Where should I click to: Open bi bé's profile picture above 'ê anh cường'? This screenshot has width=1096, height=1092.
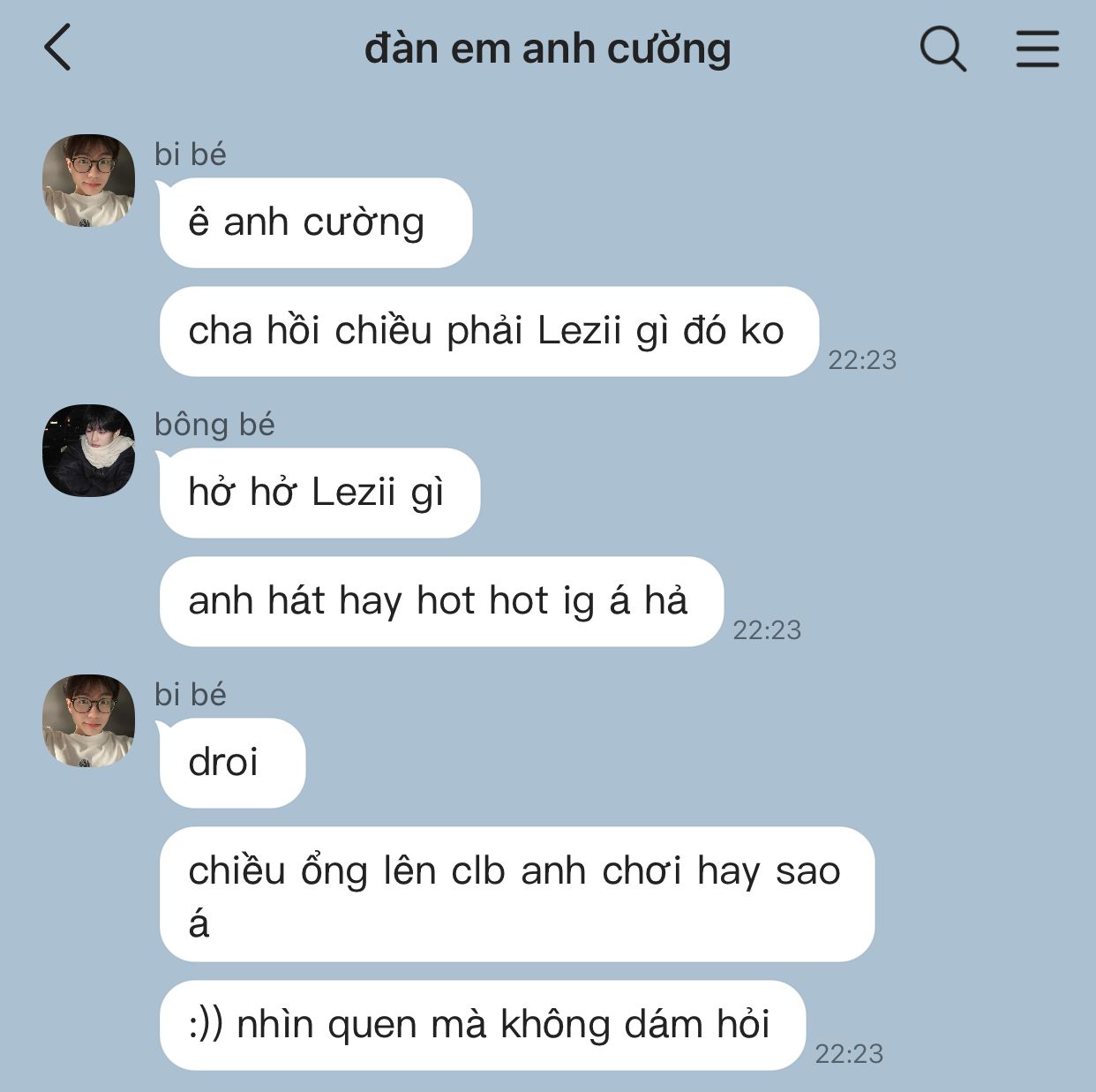coord(89,181)
